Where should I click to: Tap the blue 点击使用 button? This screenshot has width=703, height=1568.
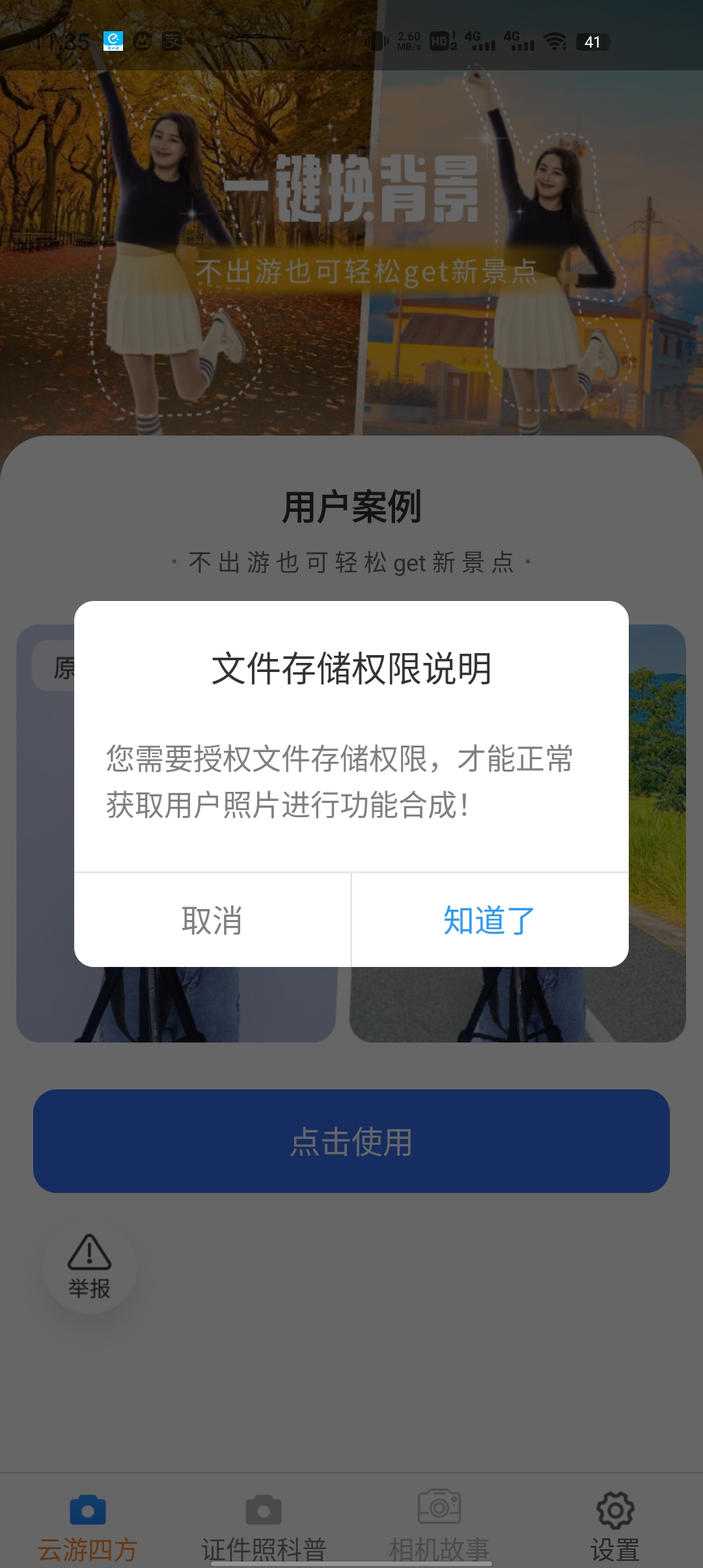pyautogui.click(x=351, y=1140)
